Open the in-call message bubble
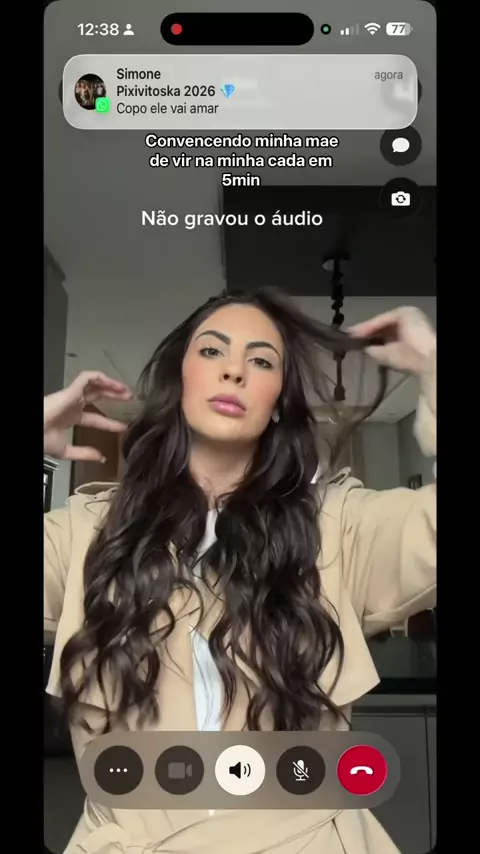Image resolution: width=480 pixels, height=854 pixels. click(x=400, y=145)
